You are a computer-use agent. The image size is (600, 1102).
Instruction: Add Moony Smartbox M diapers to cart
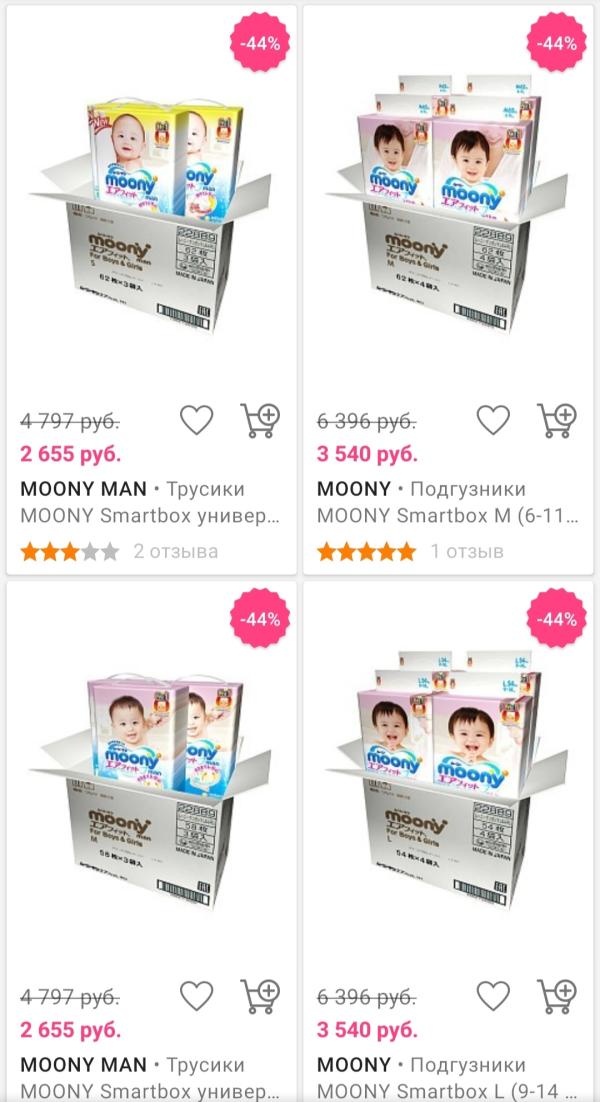556,420
